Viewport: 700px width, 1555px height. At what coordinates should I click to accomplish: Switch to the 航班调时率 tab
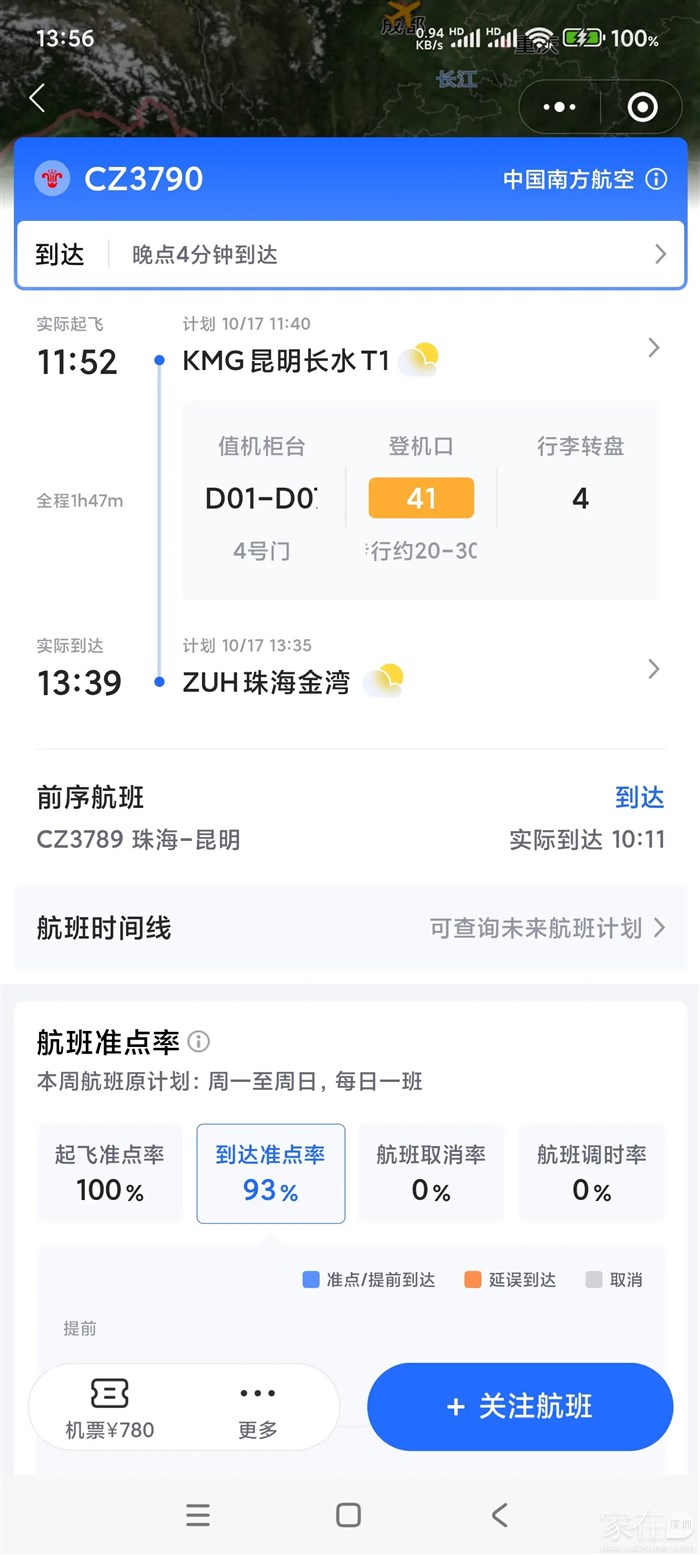pos(592,1173)
